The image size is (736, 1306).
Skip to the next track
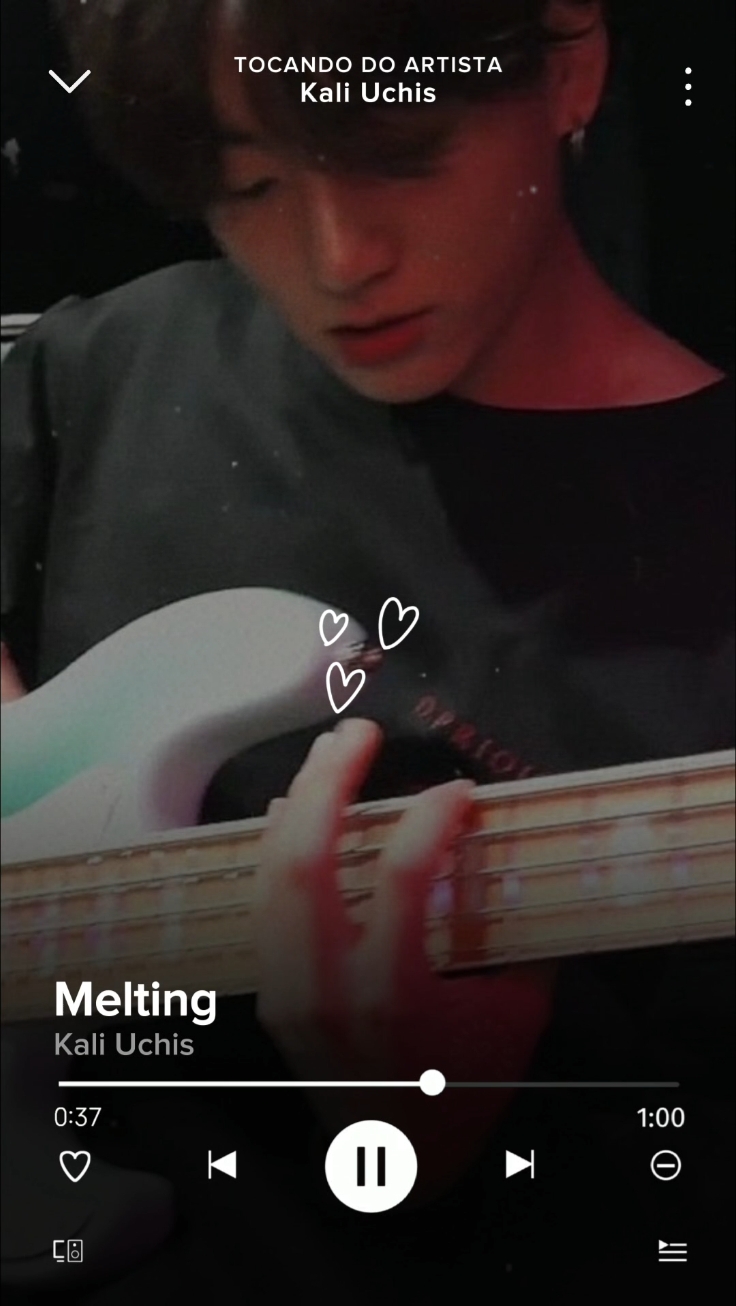[x=520, y=1165]
